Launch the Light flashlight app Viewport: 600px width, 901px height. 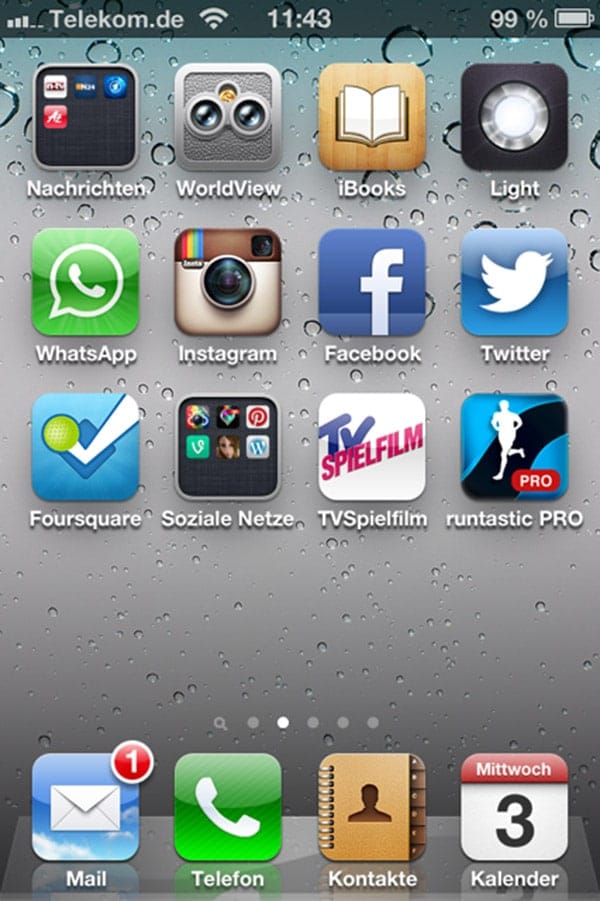coord(514,117)
